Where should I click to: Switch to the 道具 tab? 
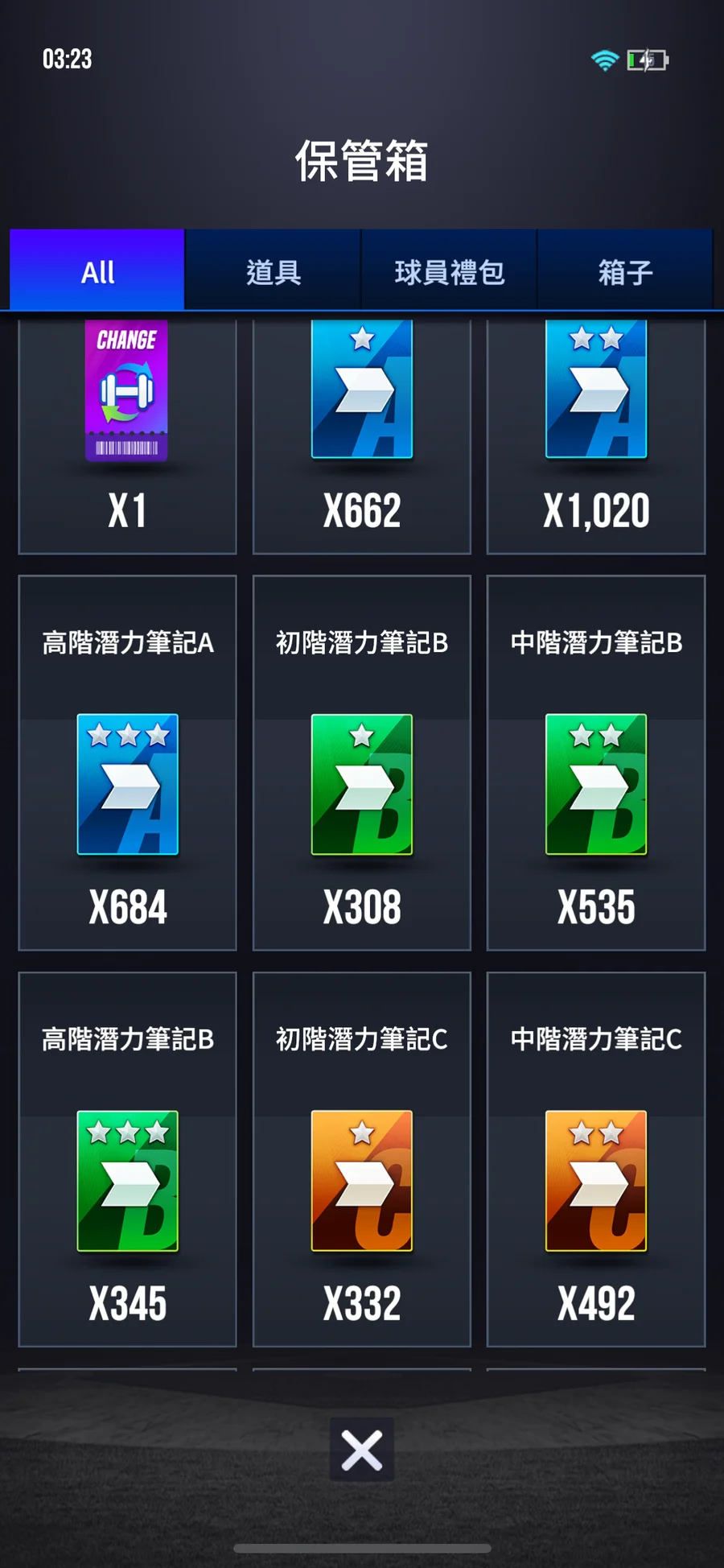[x=273, y=271]
